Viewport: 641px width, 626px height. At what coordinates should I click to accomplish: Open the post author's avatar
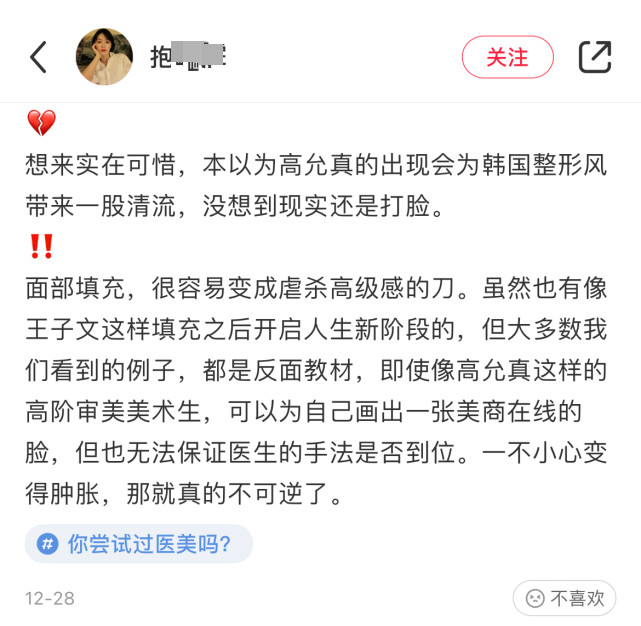pyautogui.click(x=105, y=57)
